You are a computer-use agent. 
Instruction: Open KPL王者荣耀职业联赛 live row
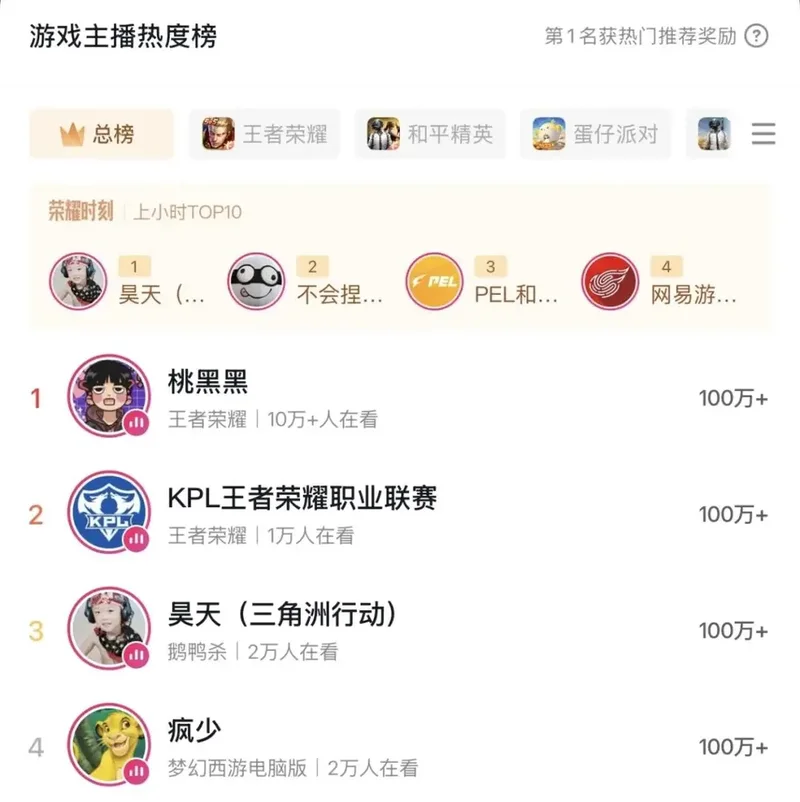[x=400, y=514]
